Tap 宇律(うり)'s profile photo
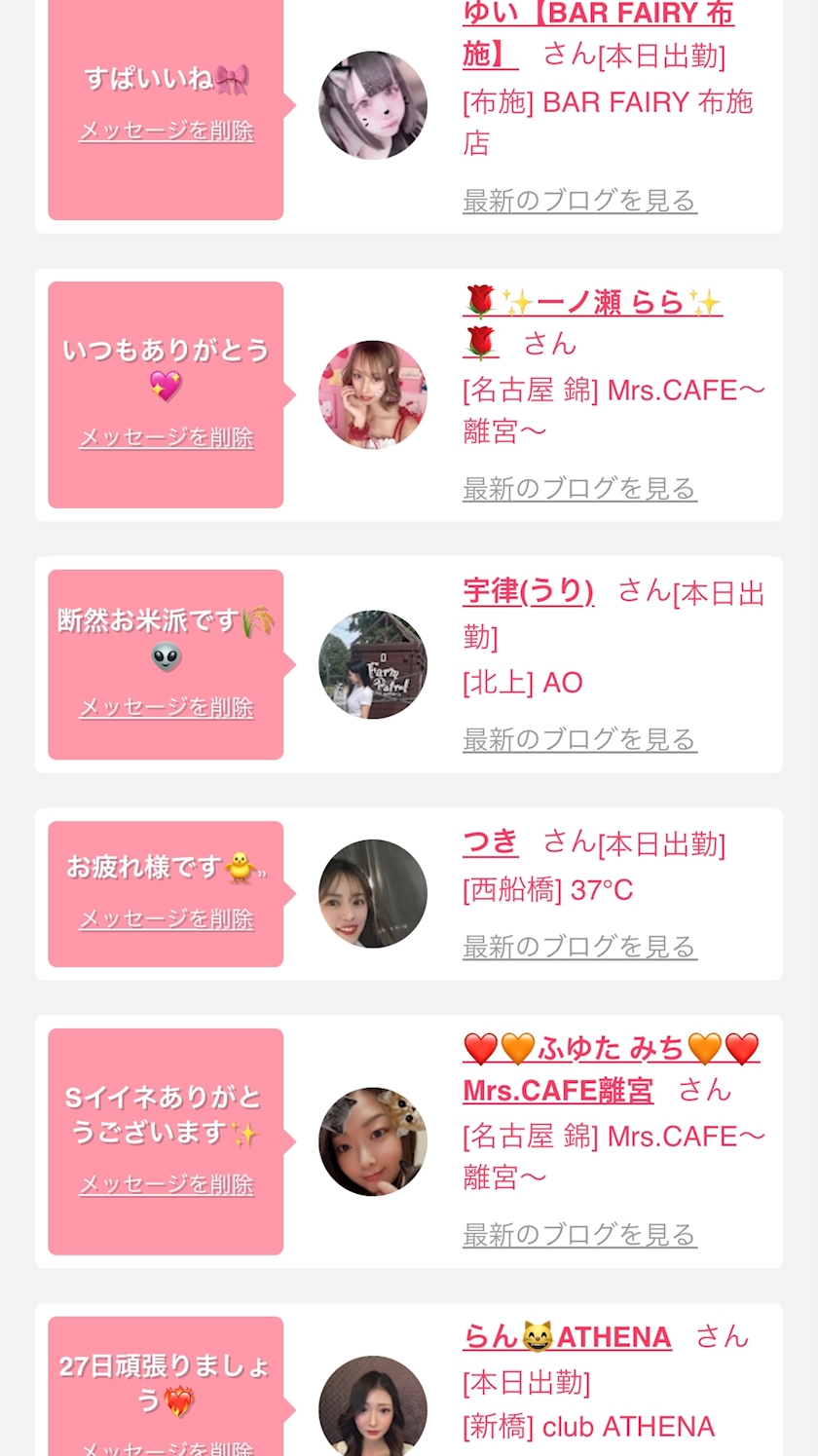The image size is (818, 1456). 373,665
